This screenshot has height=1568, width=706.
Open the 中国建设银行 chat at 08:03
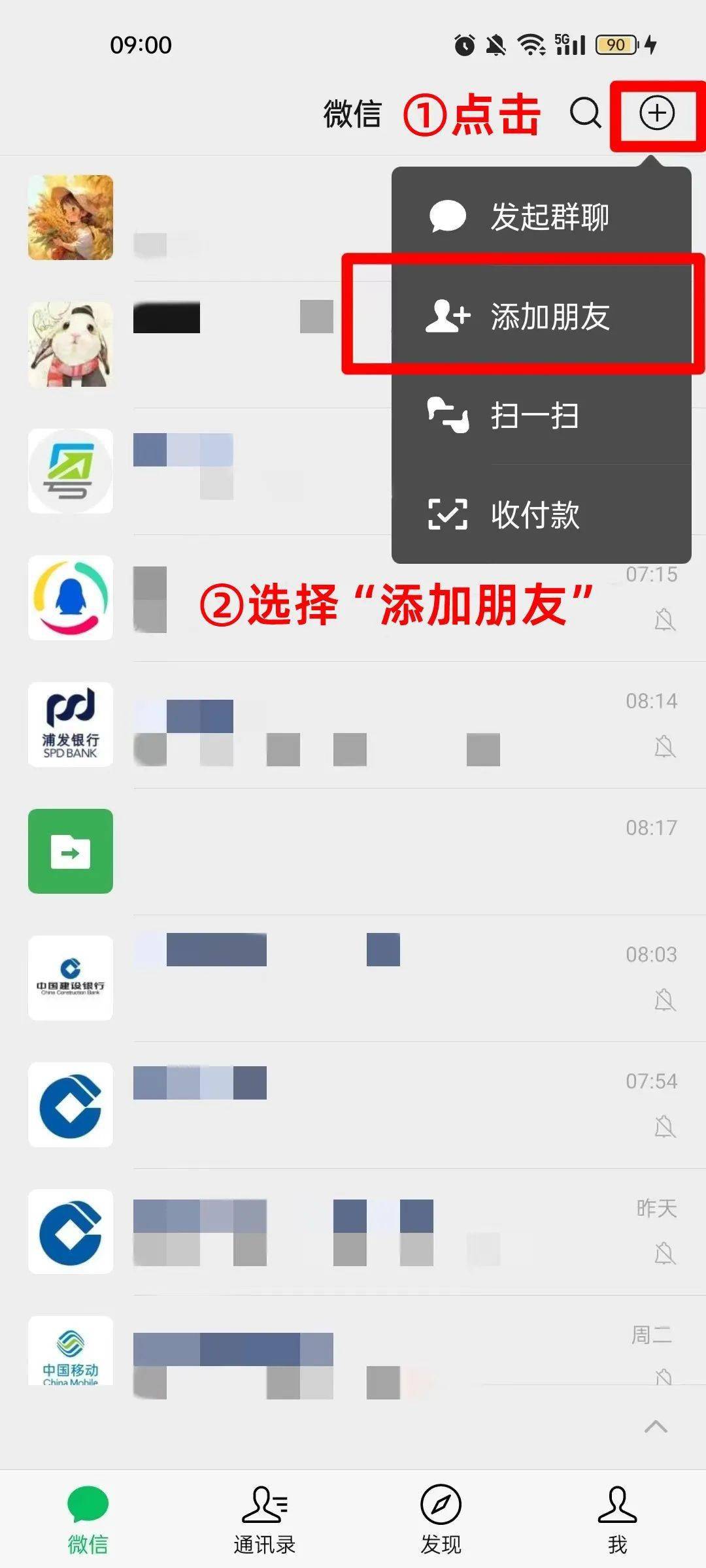tap(353, 978)
